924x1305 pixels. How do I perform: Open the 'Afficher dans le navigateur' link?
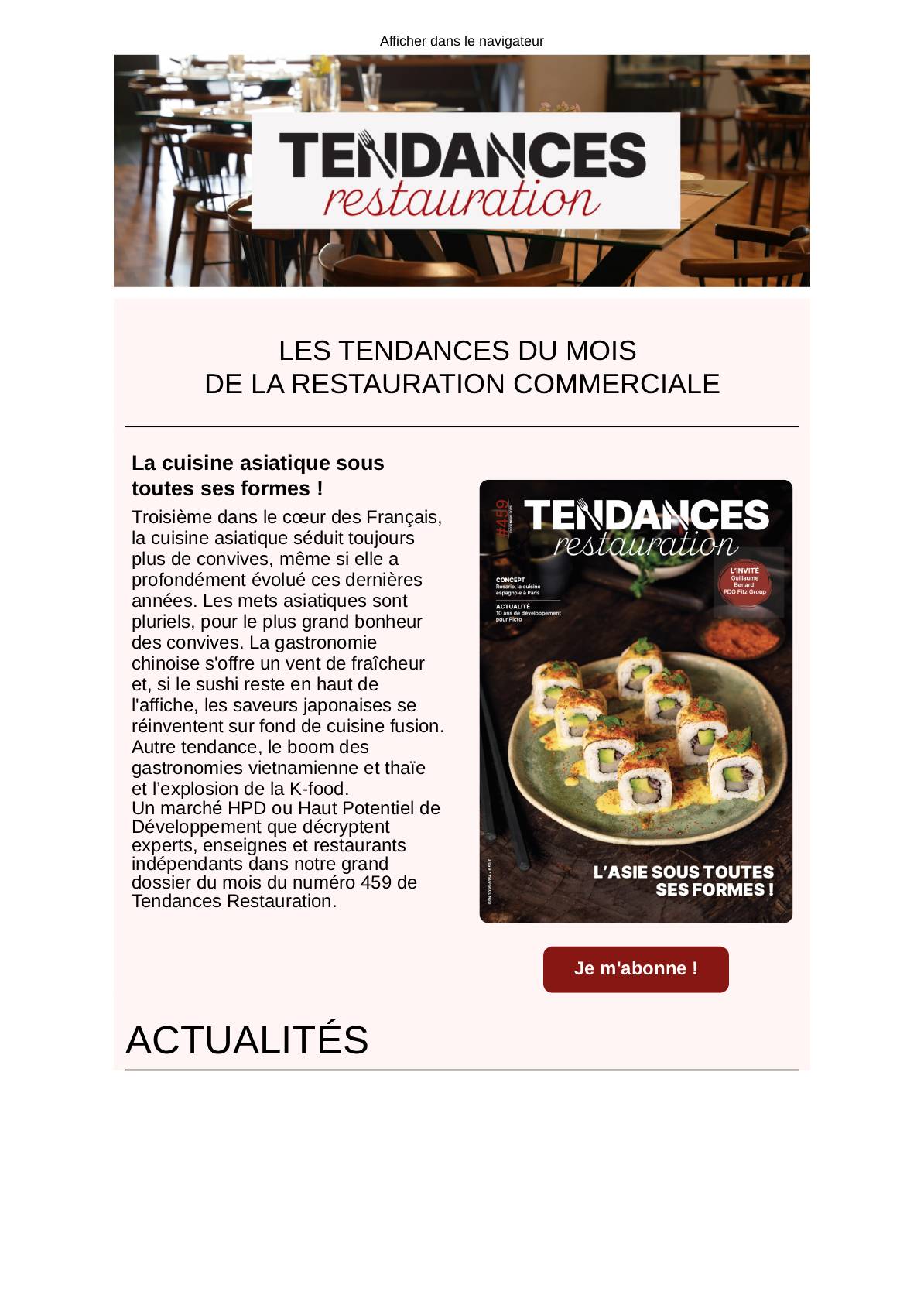[461, 41]
